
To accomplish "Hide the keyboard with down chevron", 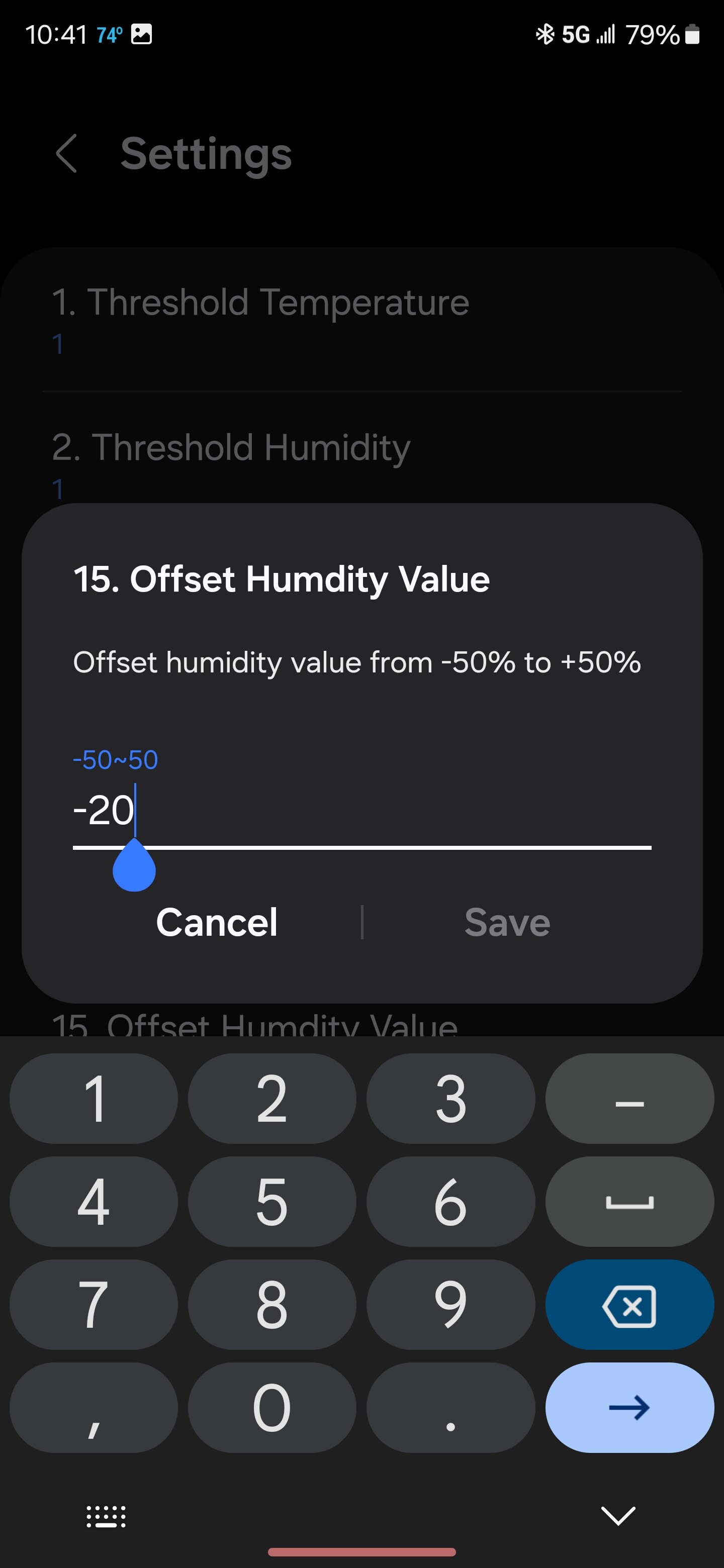I will pyautogui.click(x=617, y=1516).
